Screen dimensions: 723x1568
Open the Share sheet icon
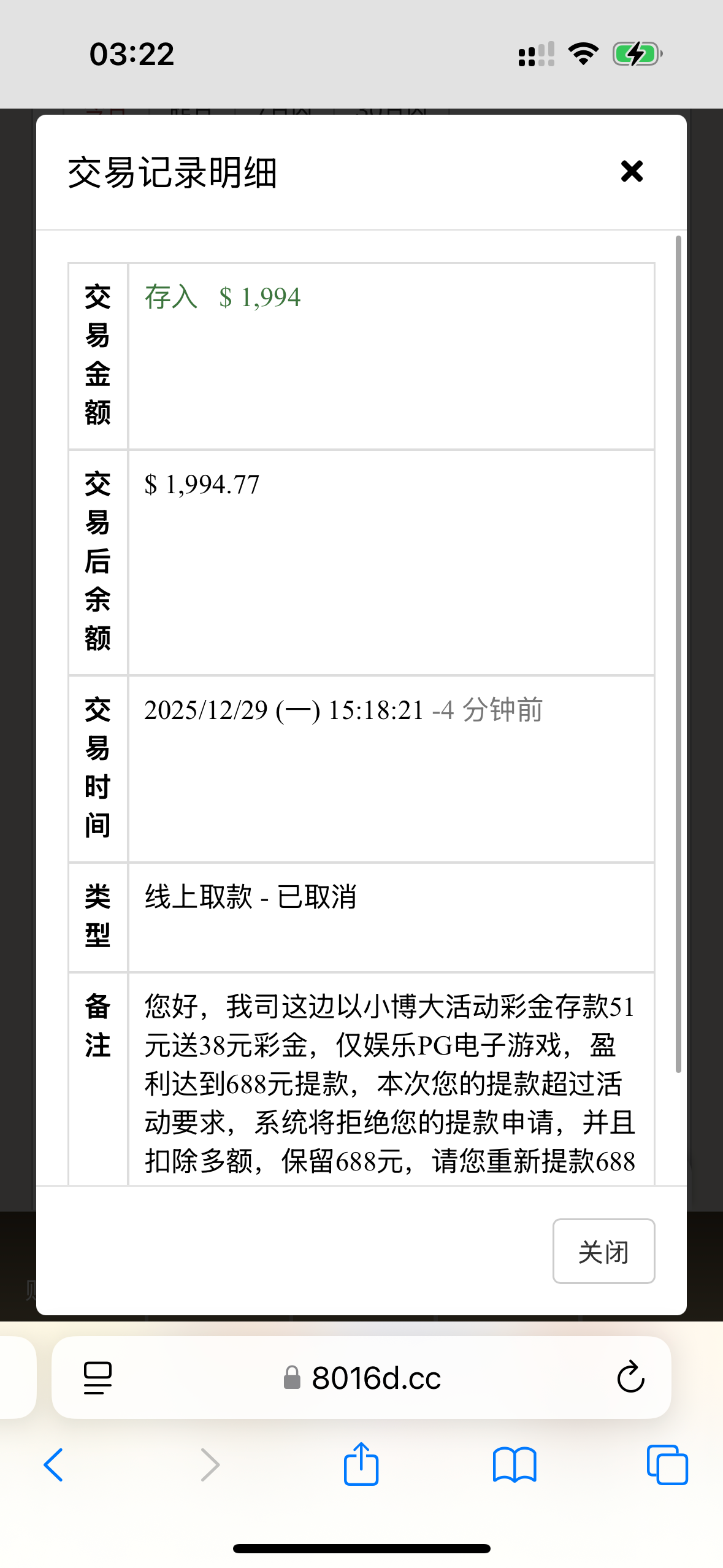coord(361,1465)
